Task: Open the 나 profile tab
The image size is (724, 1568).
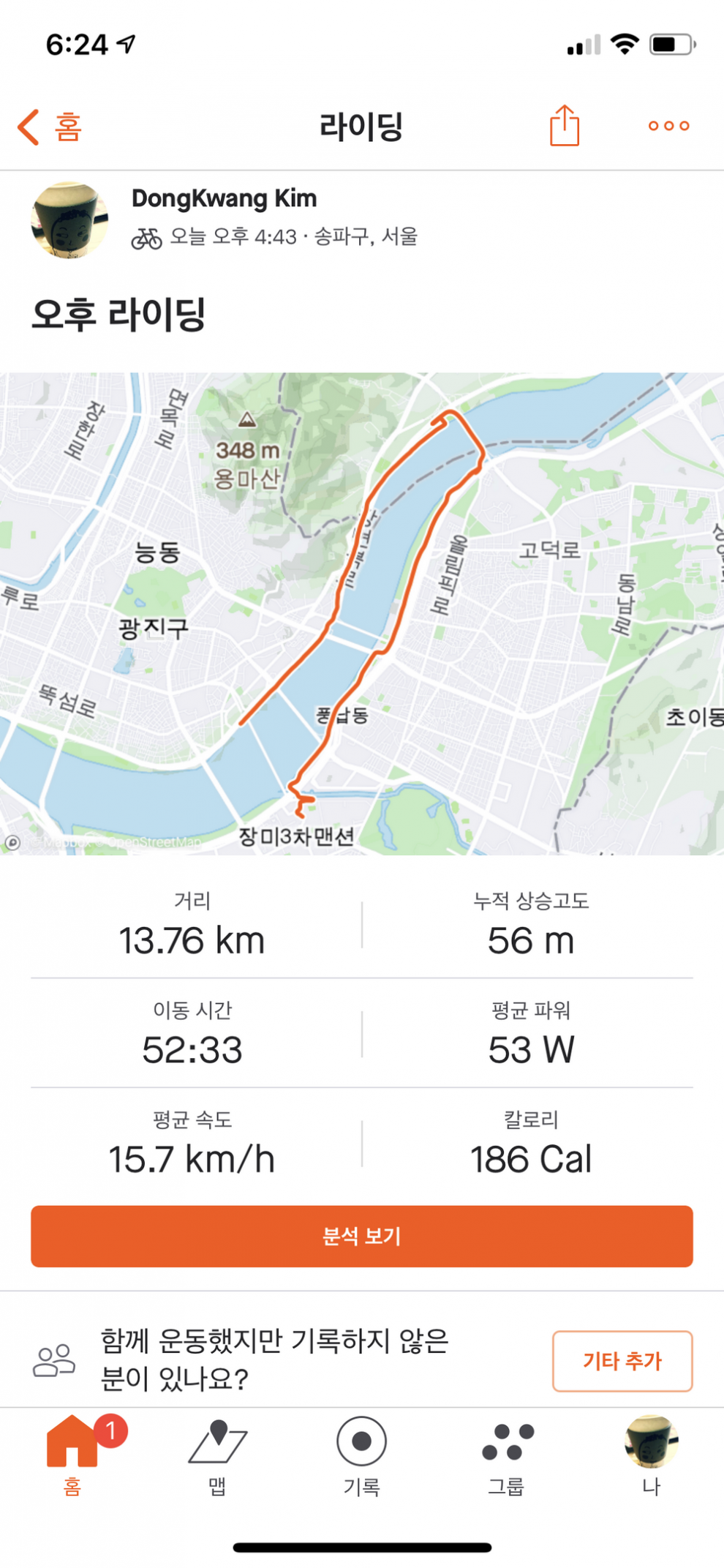Action: (x=651, y=1454)
